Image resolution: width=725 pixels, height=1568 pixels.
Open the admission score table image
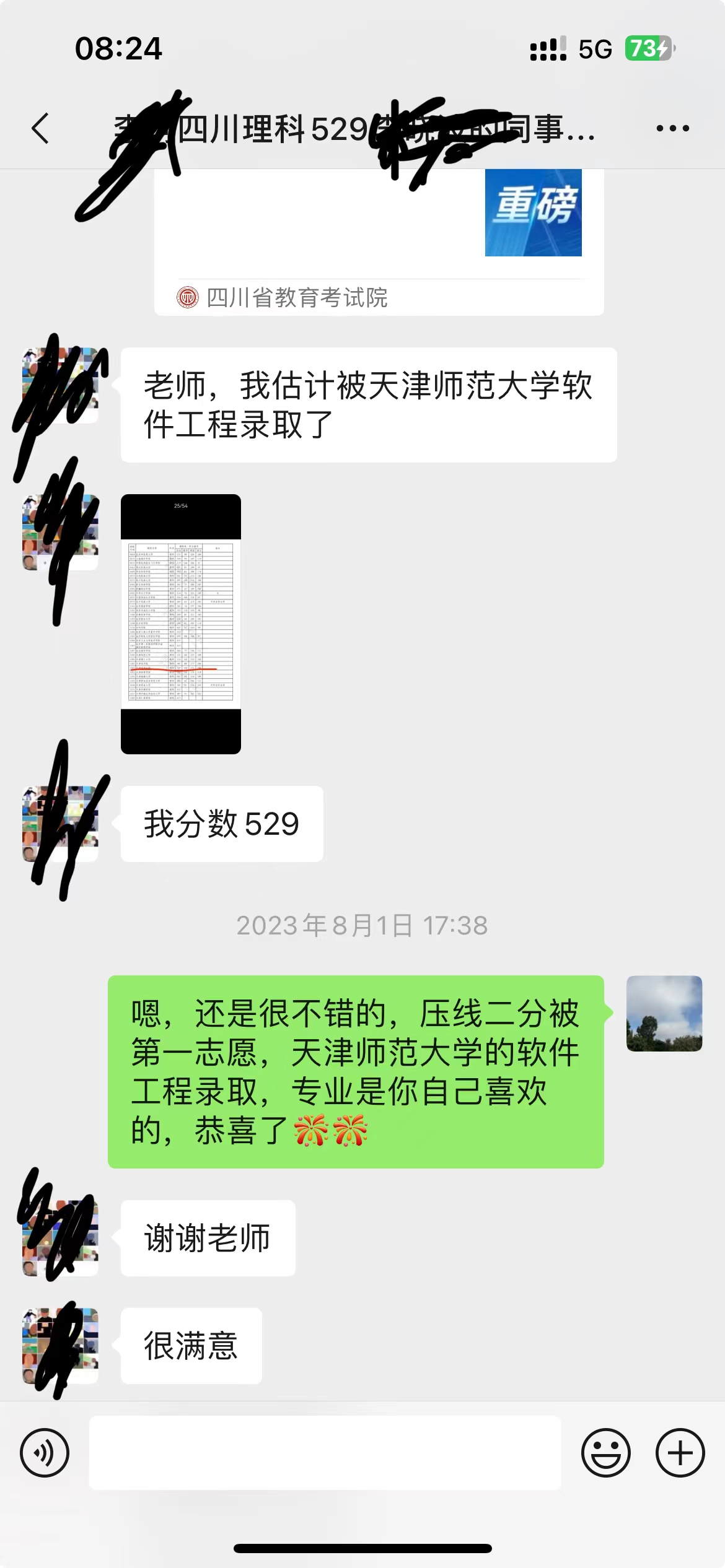[x=181, y=624]
